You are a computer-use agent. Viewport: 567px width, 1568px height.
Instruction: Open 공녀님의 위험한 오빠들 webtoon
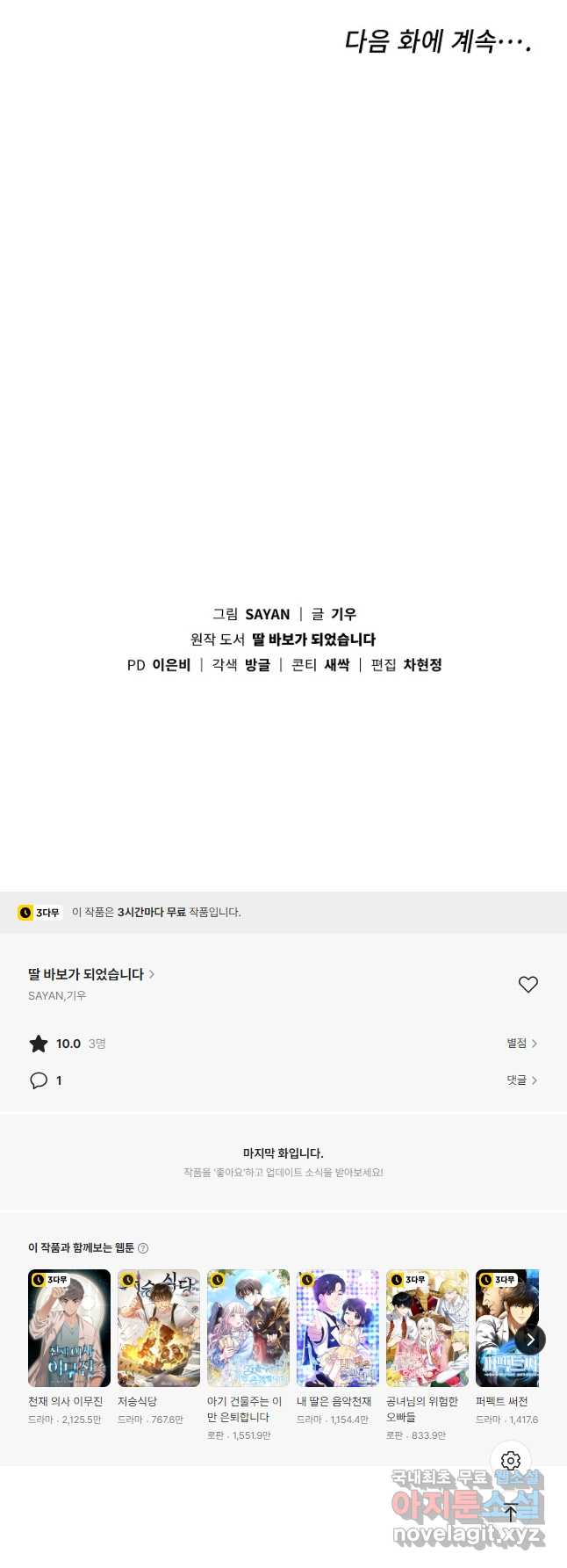pyautogui.click(x=427, y=1328)
